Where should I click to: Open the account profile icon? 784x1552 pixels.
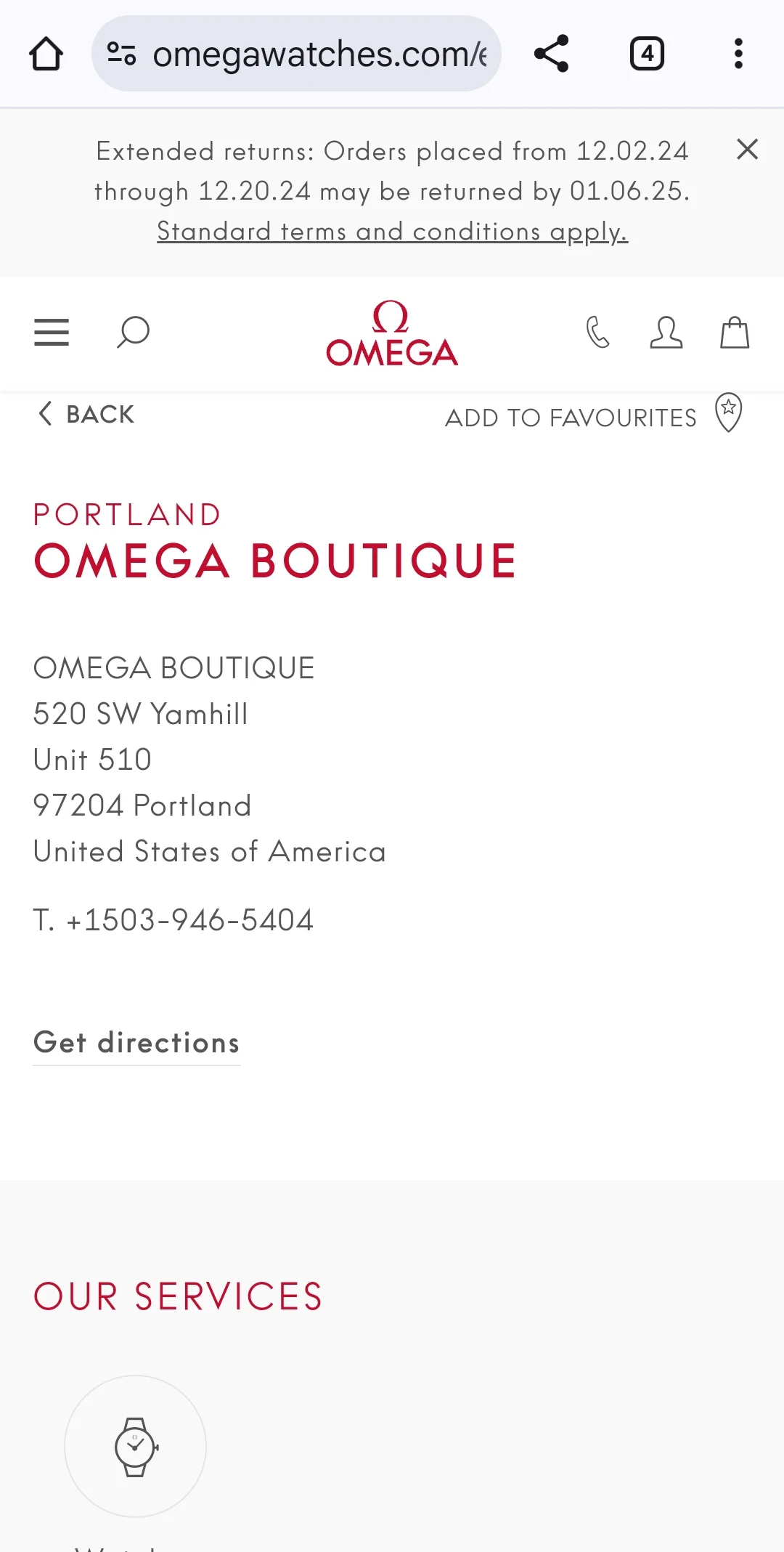pos(666,333)
